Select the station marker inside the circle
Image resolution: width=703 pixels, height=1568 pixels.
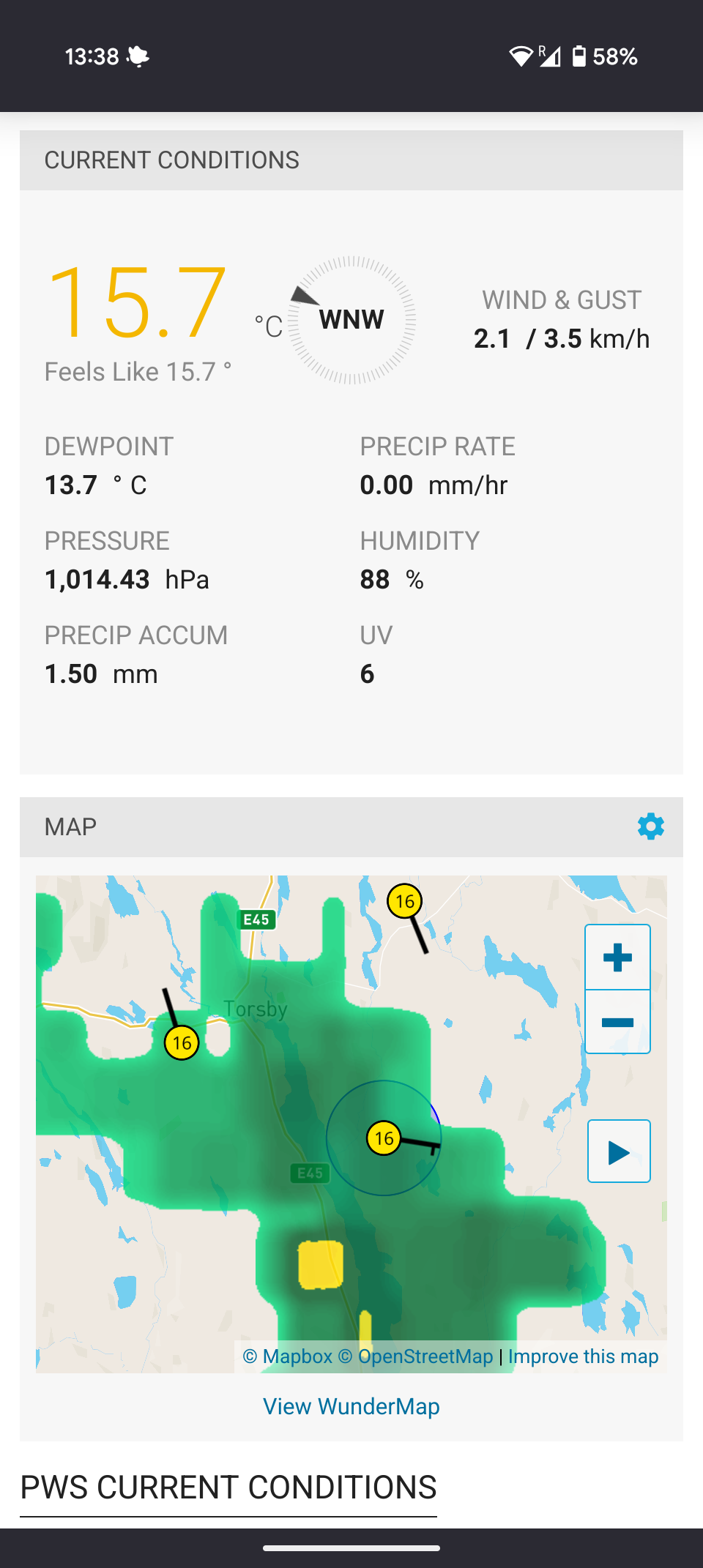point(384,1138)
